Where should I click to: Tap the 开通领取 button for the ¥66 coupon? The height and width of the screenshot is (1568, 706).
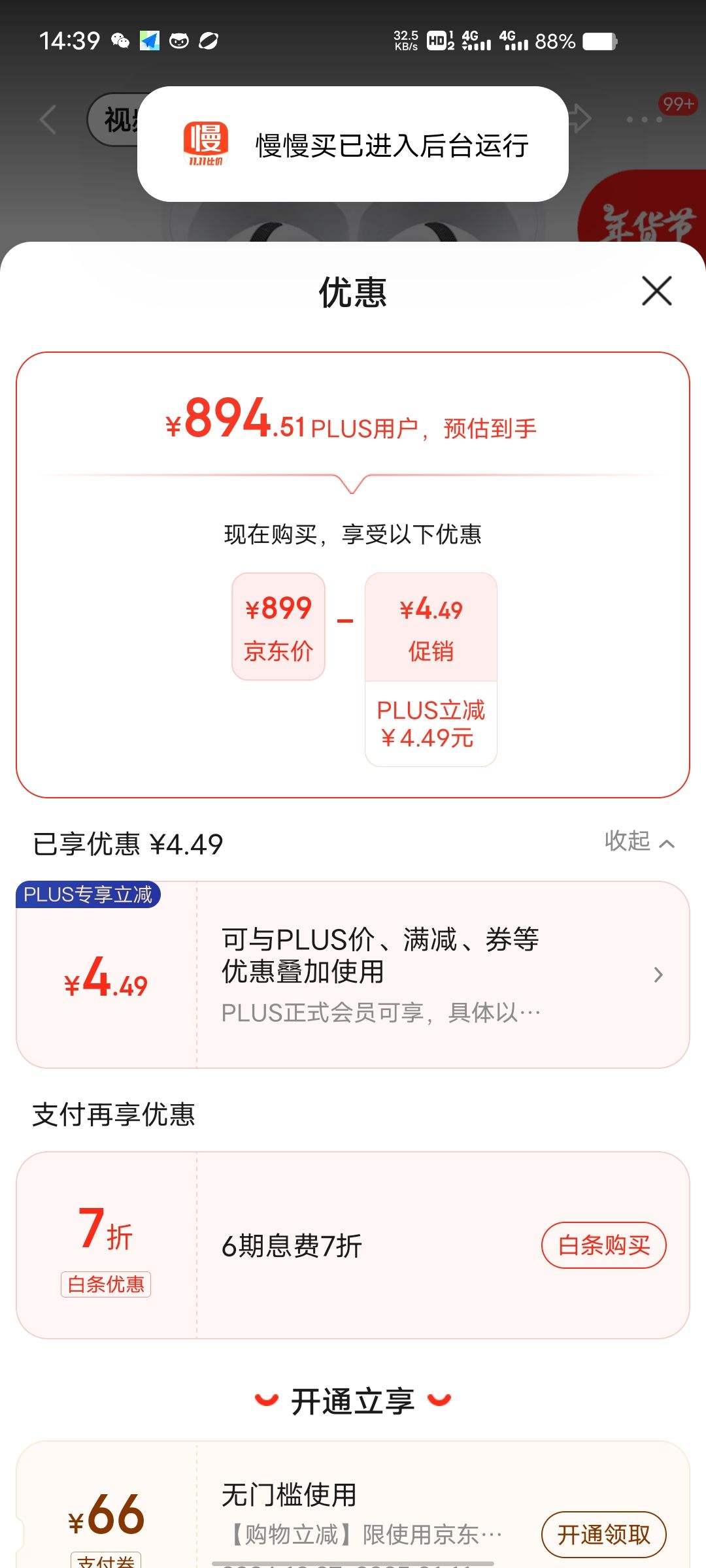[x=603, y=1534]
